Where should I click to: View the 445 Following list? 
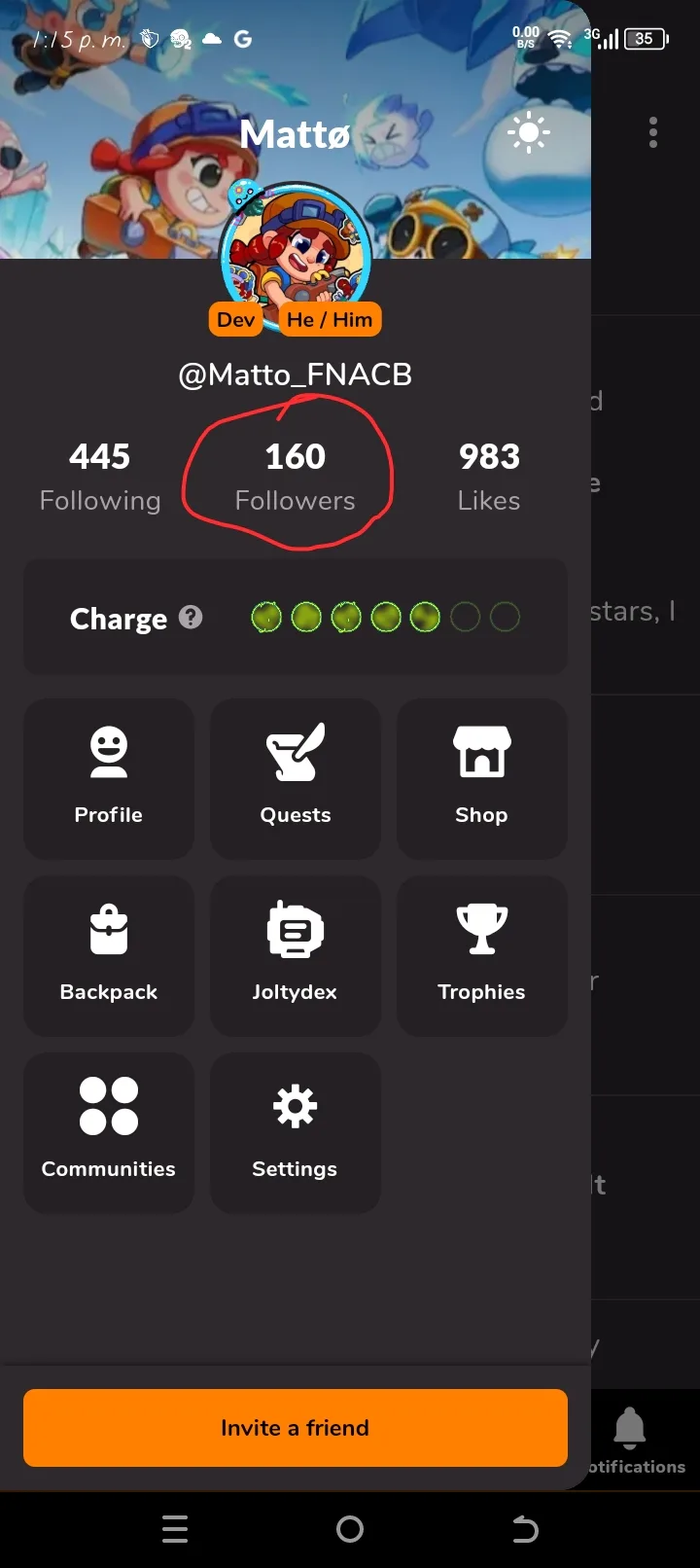(100, 477)
